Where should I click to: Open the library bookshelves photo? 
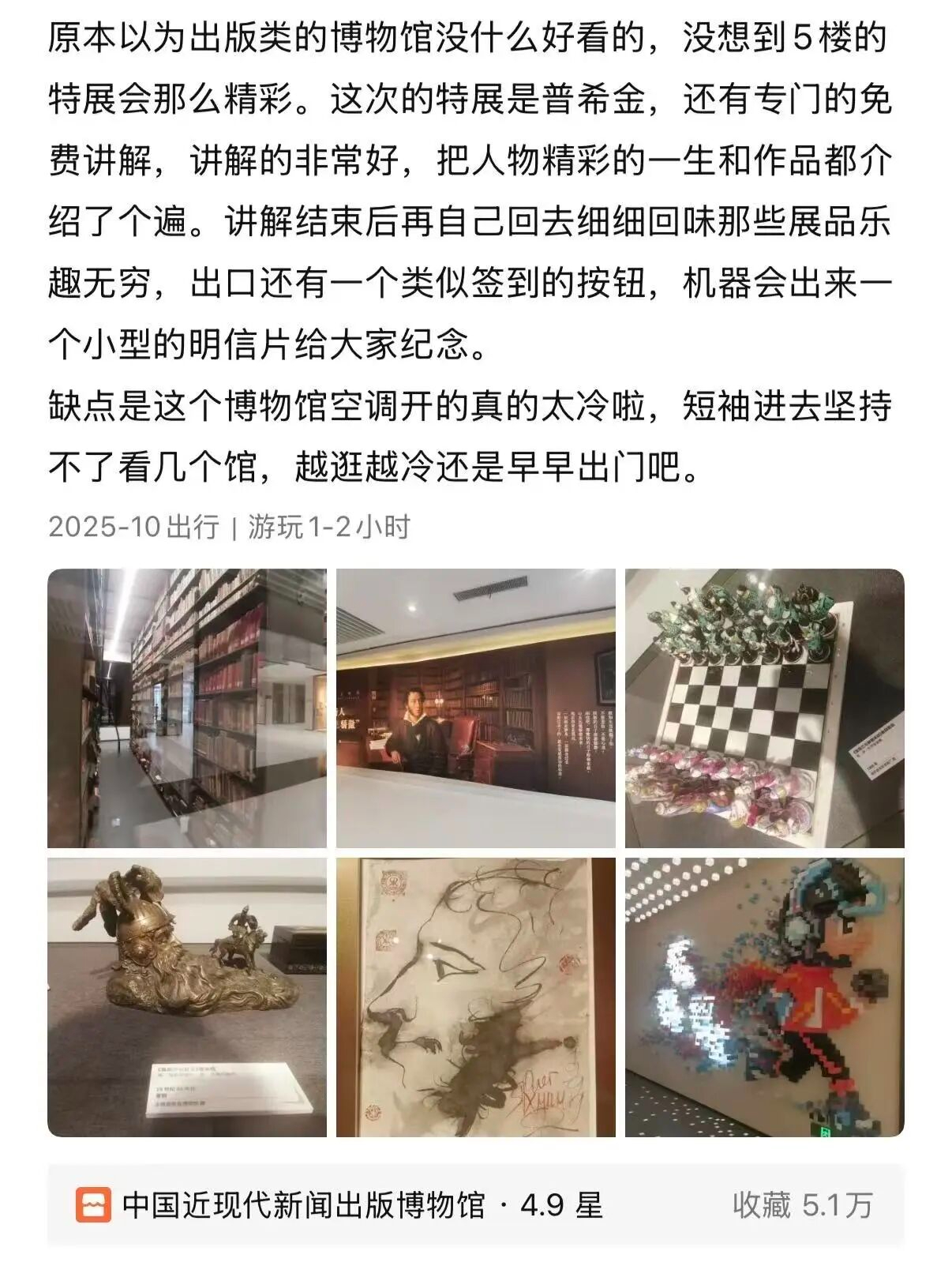coord(186,708)
